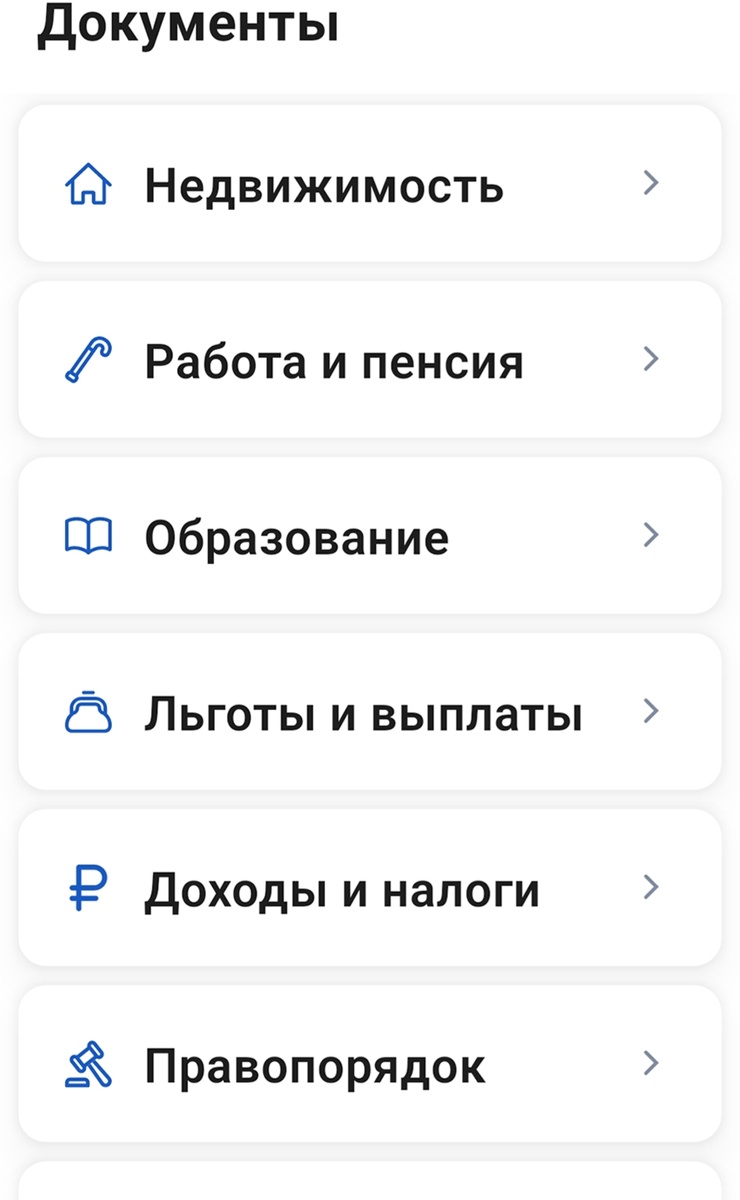Click the ruble sign icon for Доходы и налоги
The height and width of the screenshot is (1200, 740).
88,887
